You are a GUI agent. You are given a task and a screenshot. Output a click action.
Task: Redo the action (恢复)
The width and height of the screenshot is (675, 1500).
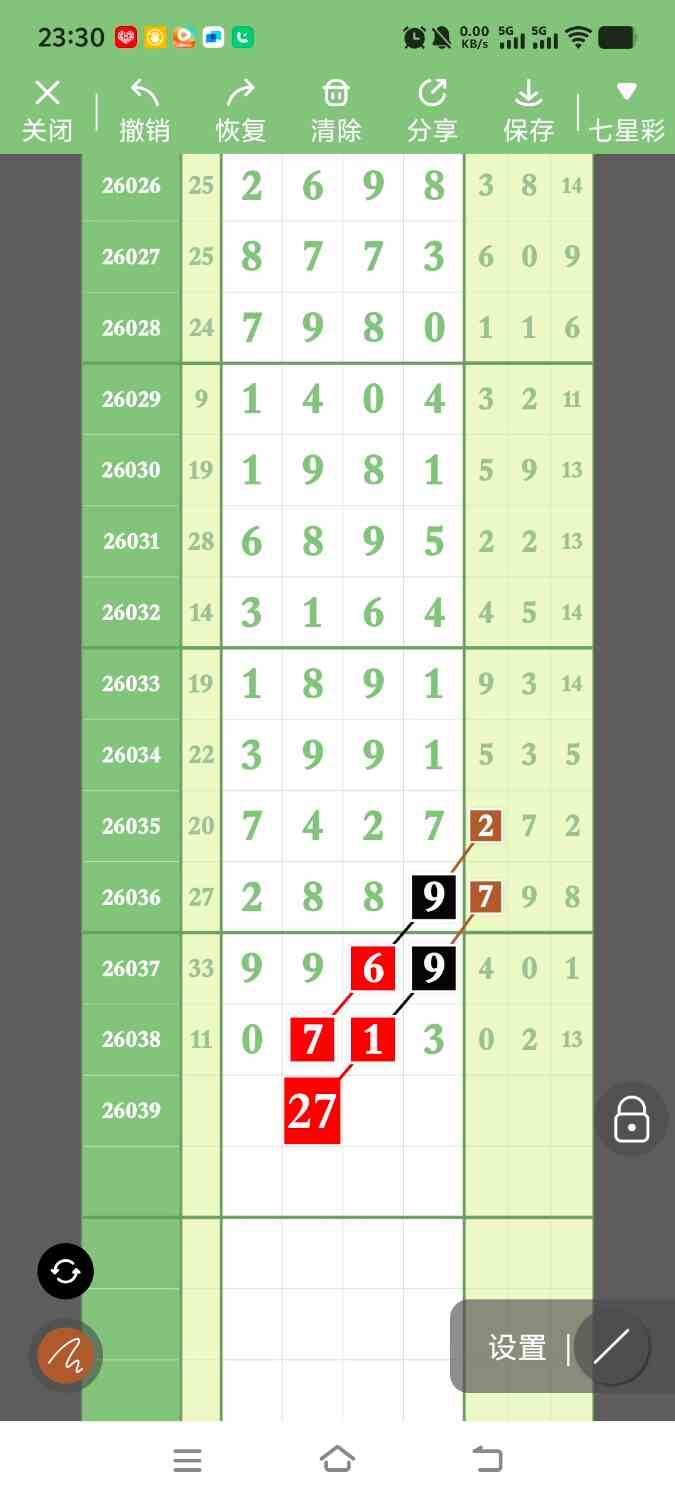(240, 111)
